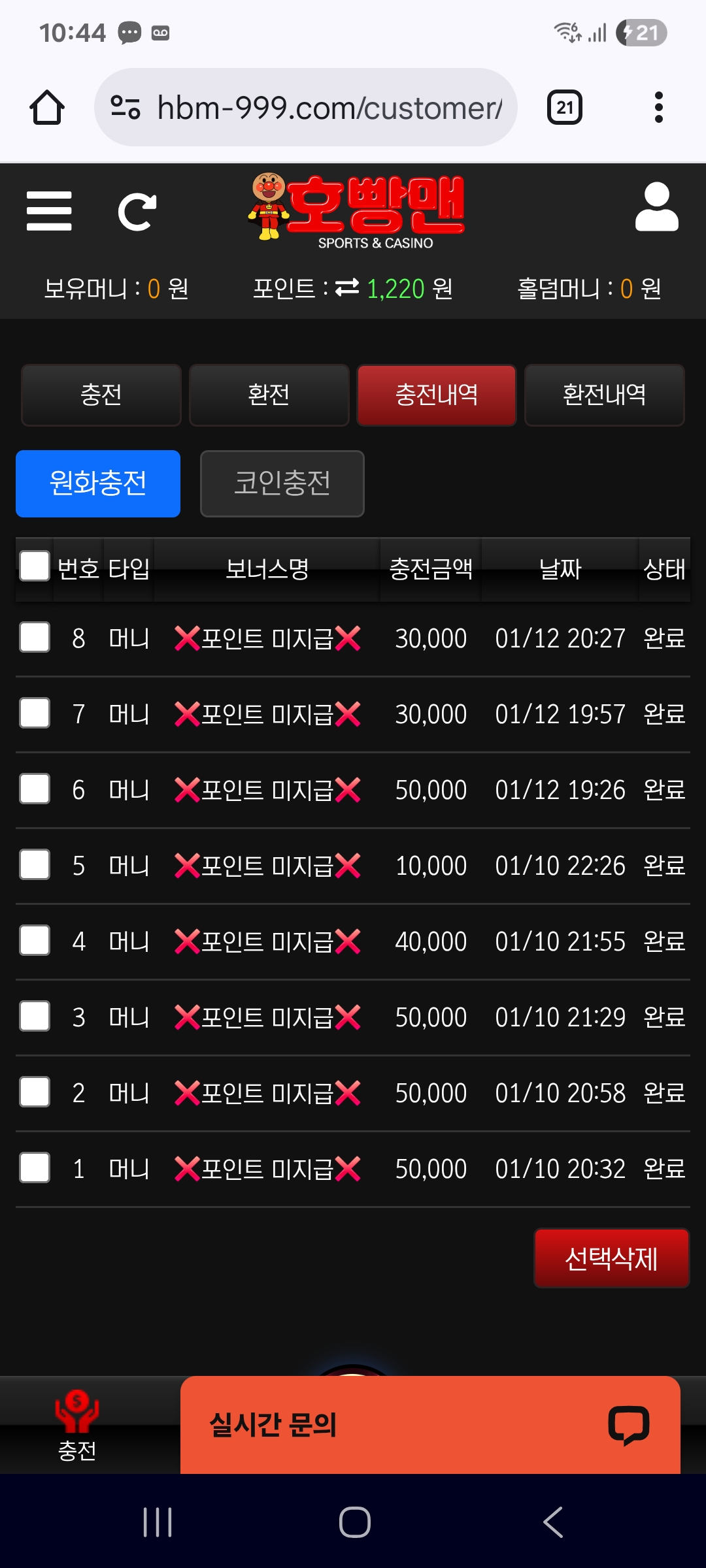Image resolution: width=706 pixels, height=1568 pixels.
Task: Check the checkbox for row number 1
Action: pyautogui.click(x=34, y=1168)
